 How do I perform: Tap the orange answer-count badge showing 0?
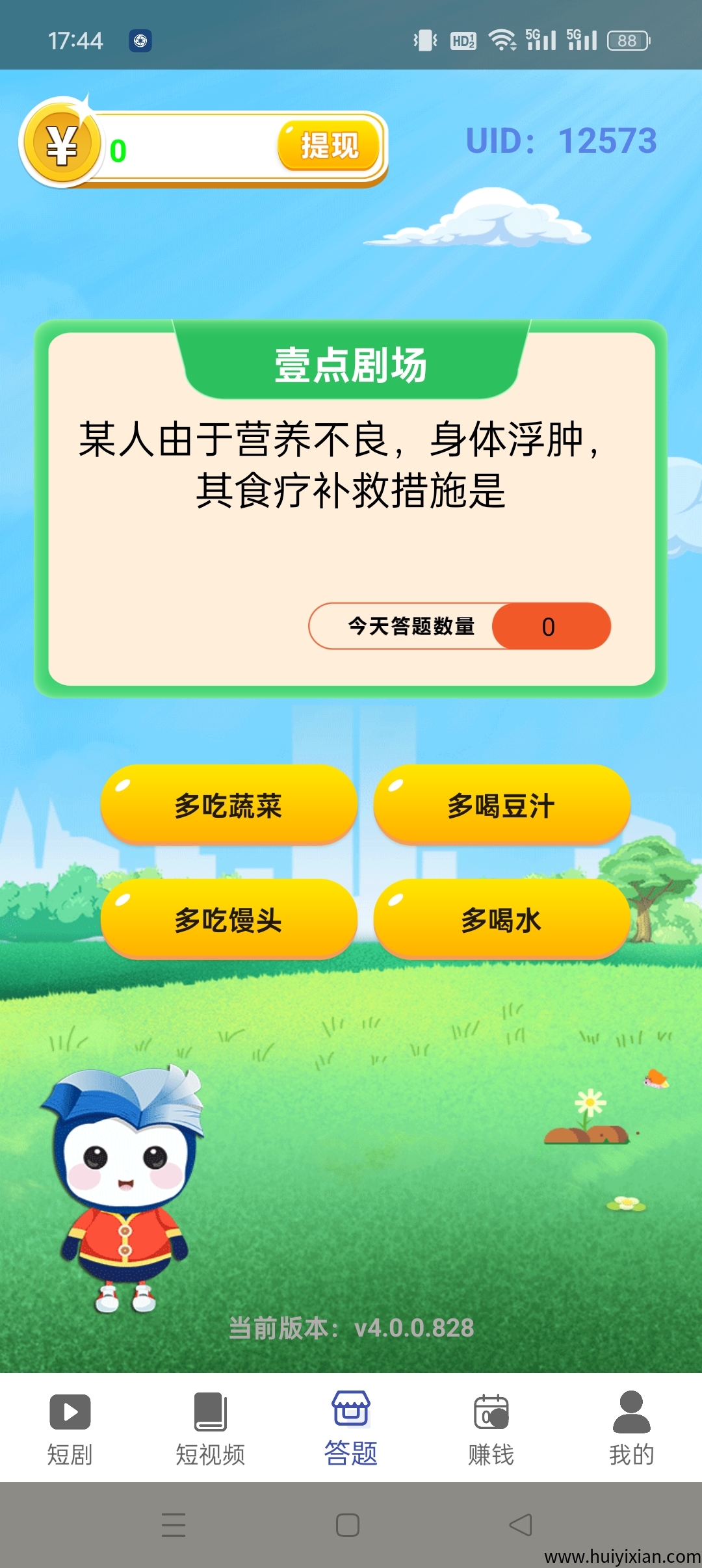click(549, 626)
